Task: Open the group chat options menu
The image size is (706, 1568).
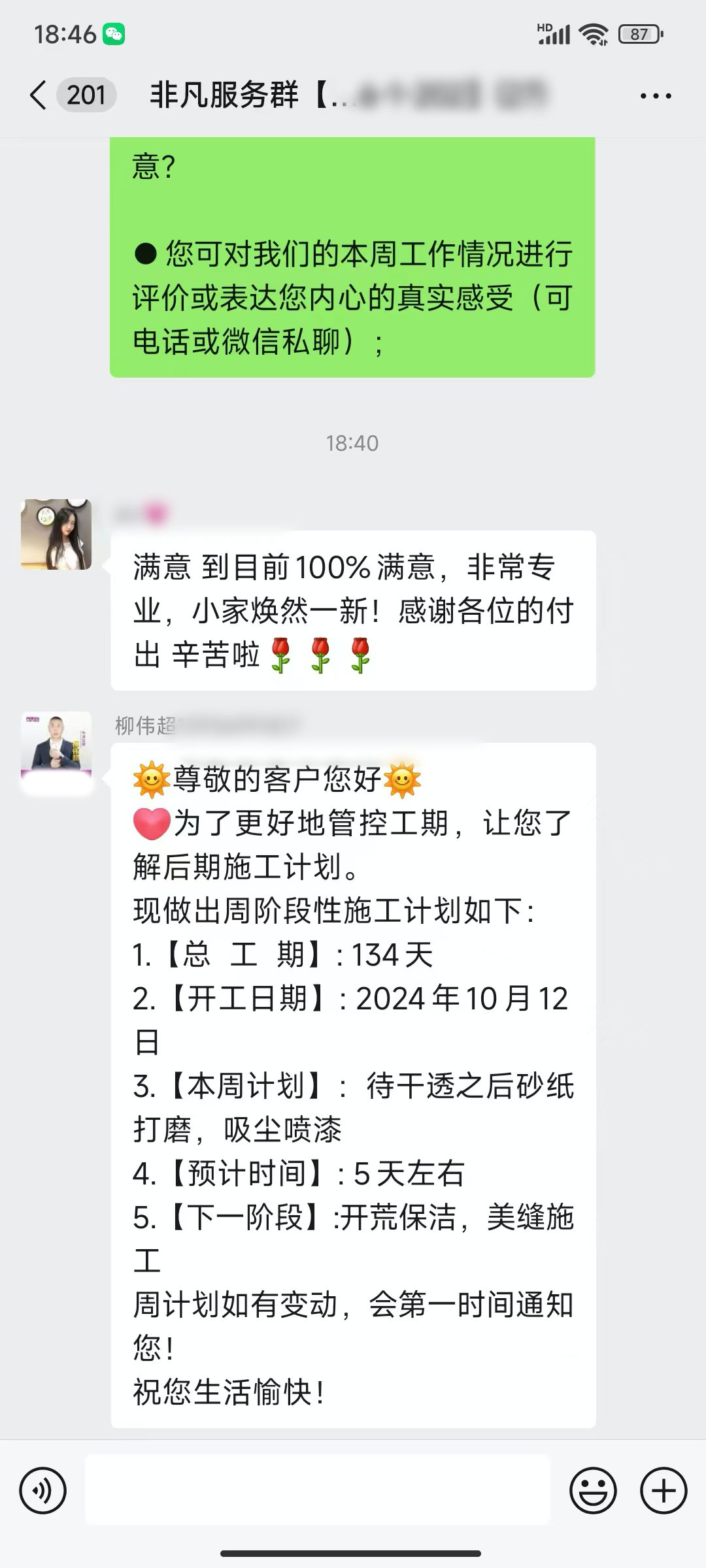Action: [655, 96]
